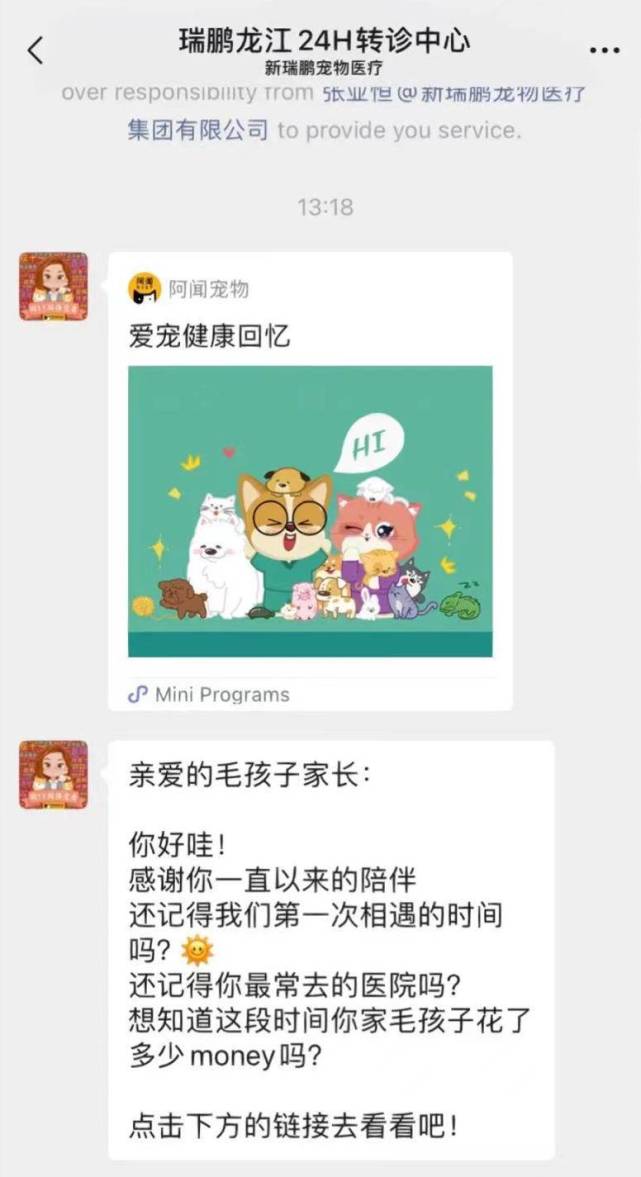The width and height of the screenshot is (641, 1177).
Task: Tap the sender's avatar beside 亲爱的毛孩子家长 message
Action: 53,774
